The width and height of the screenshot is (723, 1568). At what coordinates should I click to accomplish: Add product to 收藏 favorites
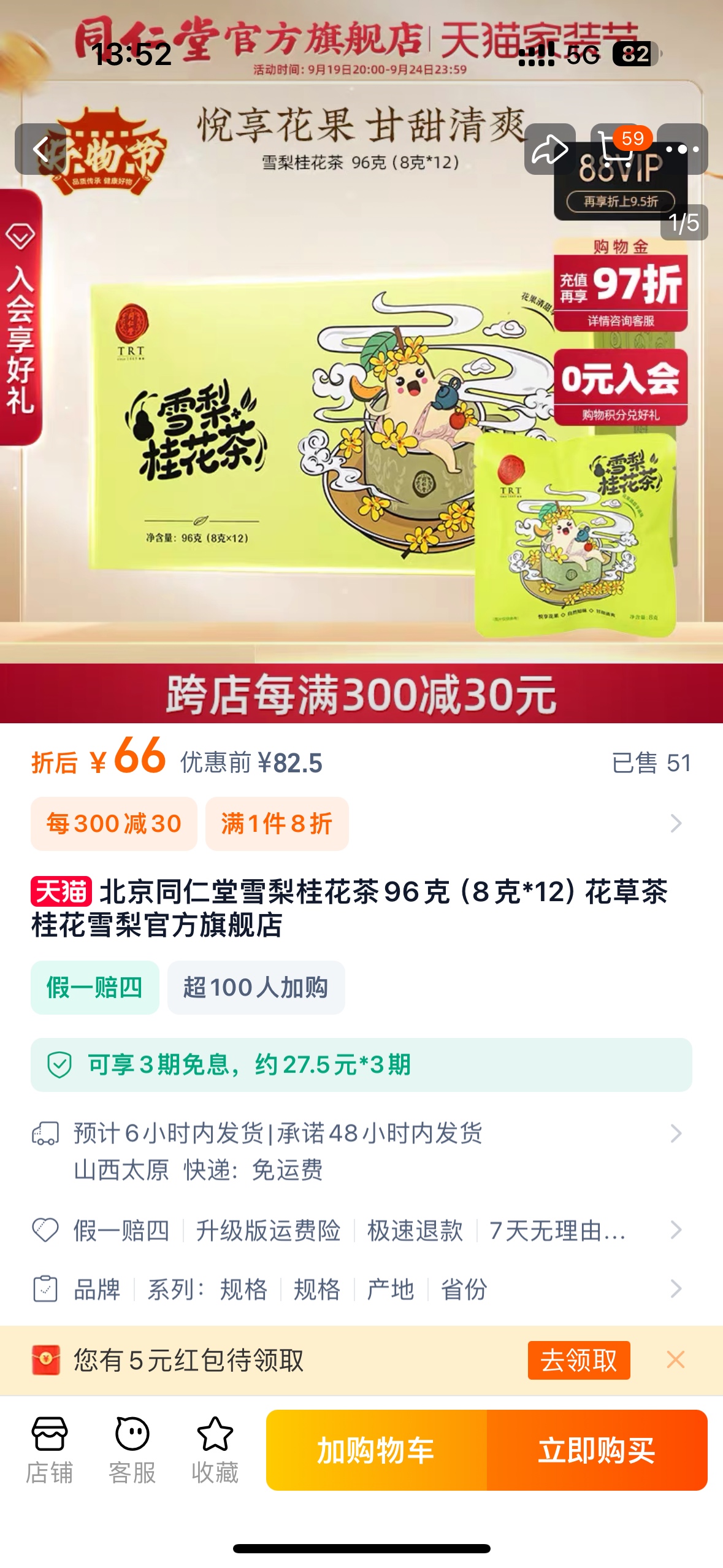[x=215, y=1450]
